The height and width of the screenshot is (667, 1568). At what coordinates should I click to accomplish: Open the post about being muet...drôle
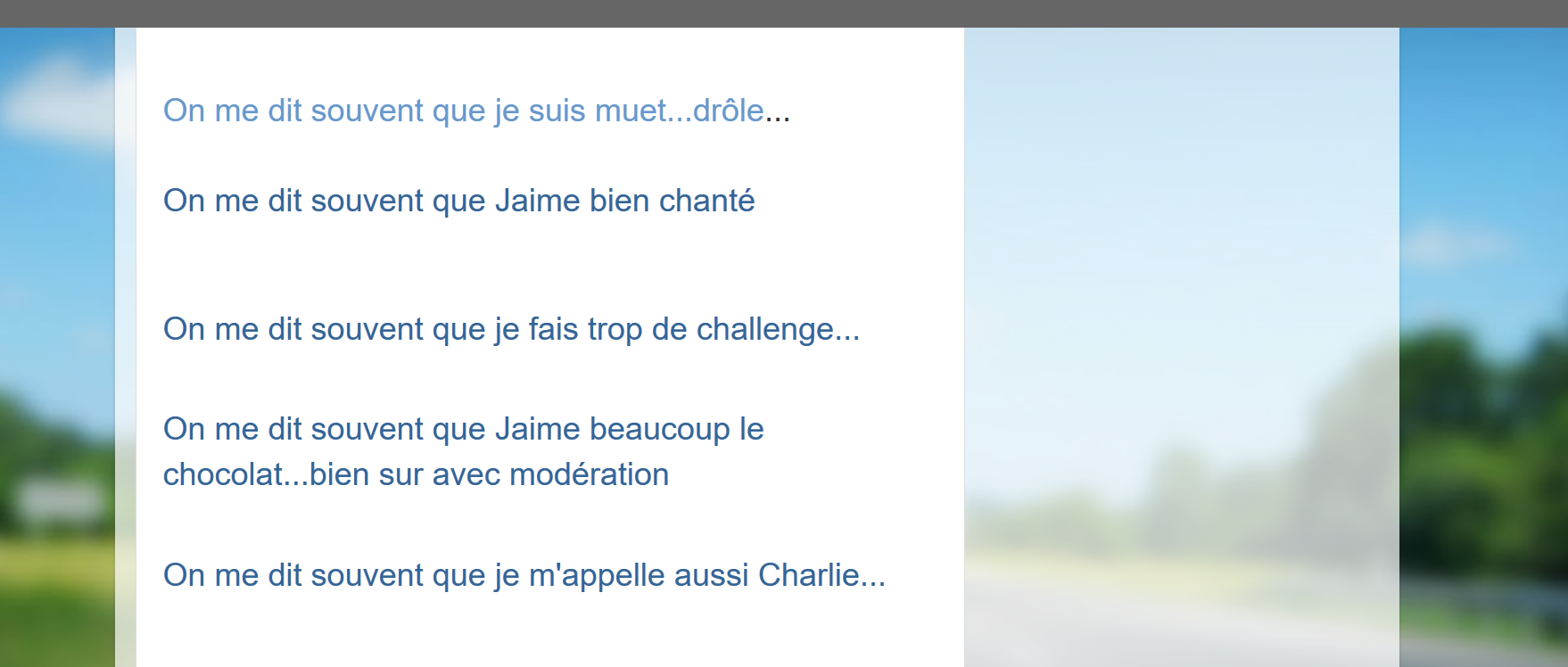(x=463, y=111)
